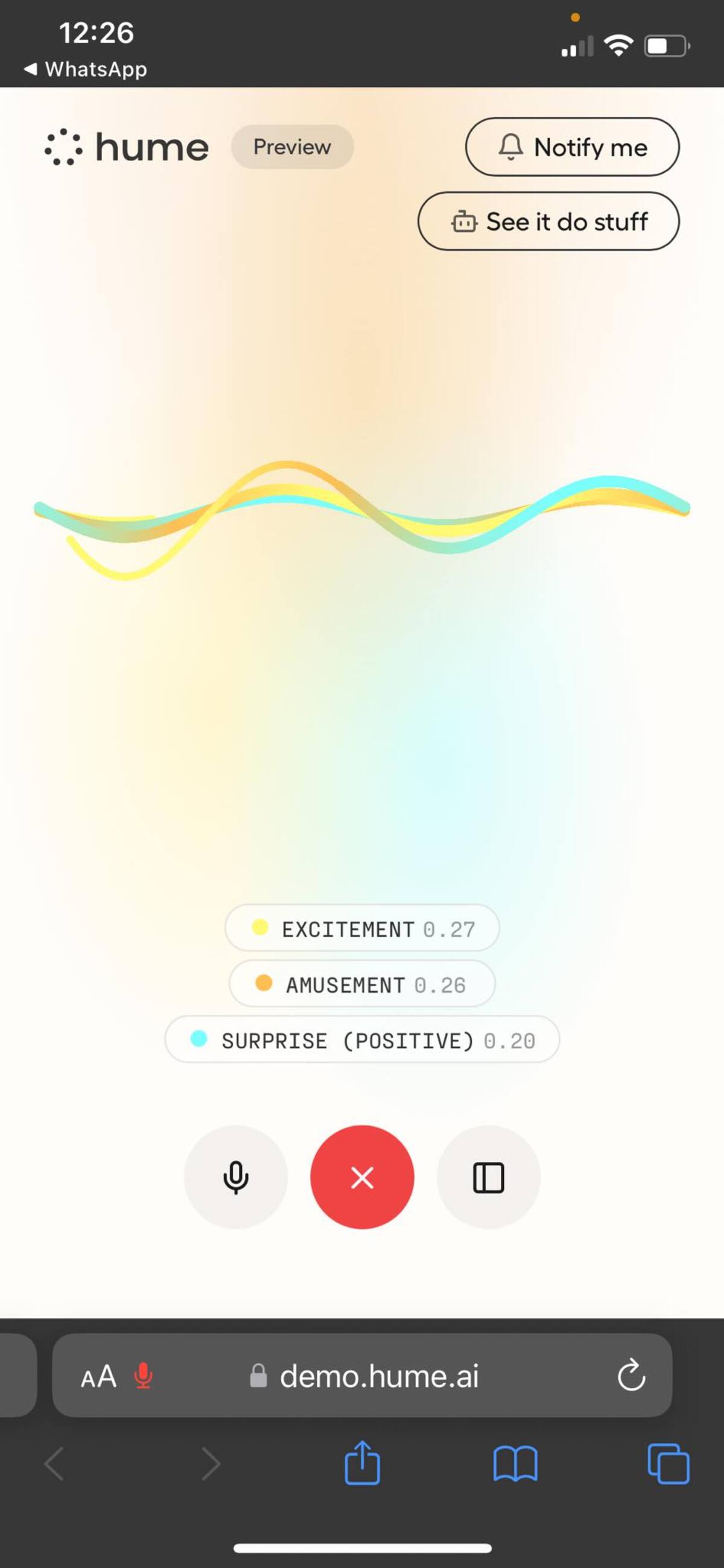Mute the microphone
724x1568 pixels.
235,1177
